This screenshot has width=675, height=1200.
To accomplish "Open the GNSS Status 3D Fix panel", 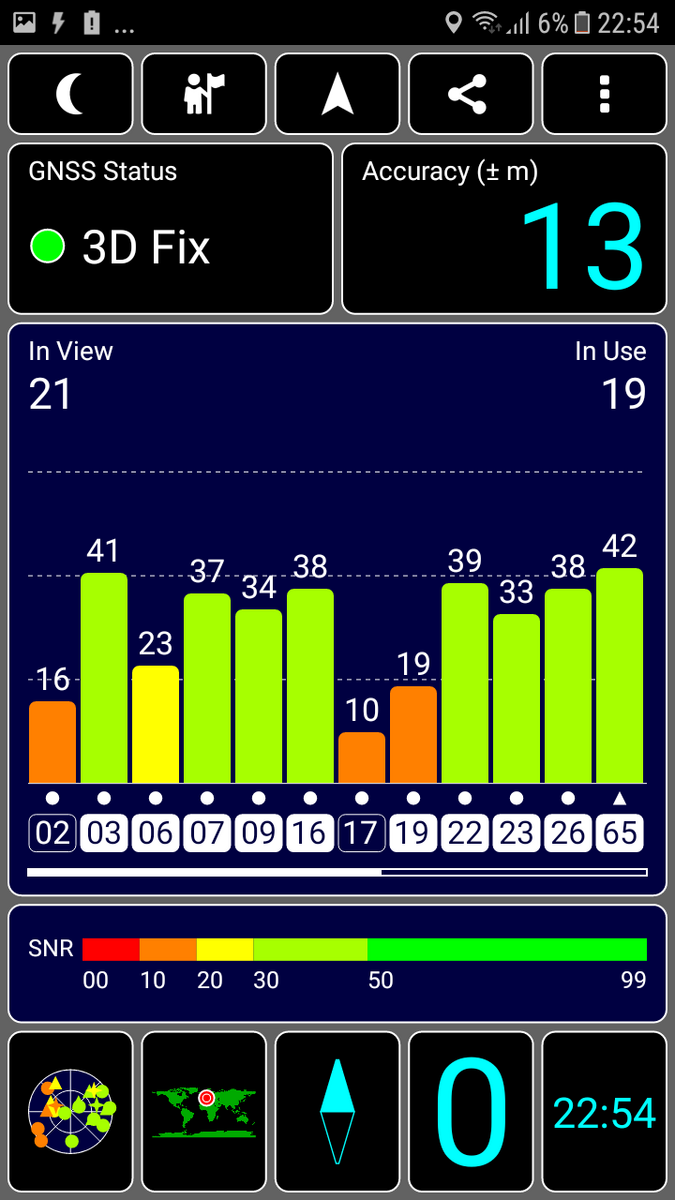I will [170, 229].
